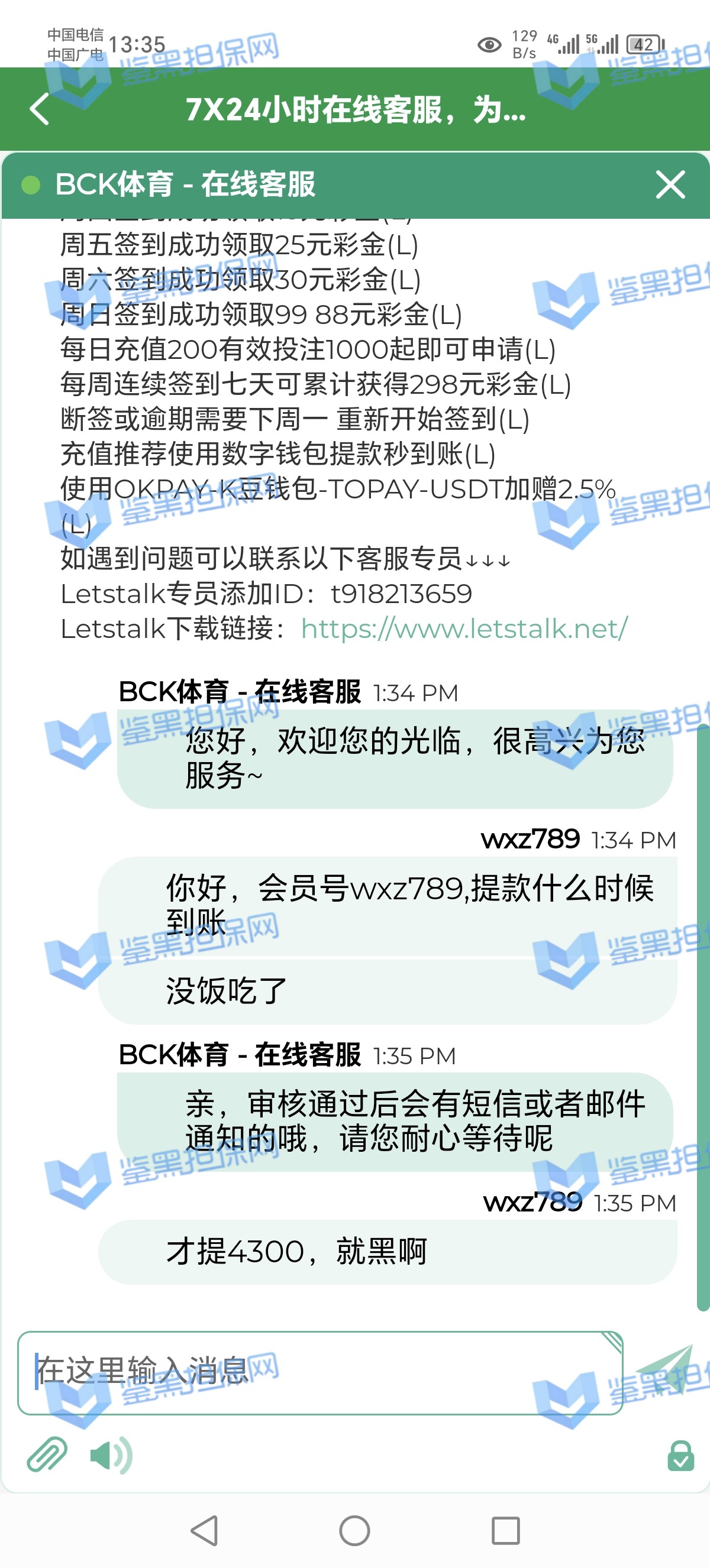
Task: Open the letstalk.net download link
Action: coord(464,629)
